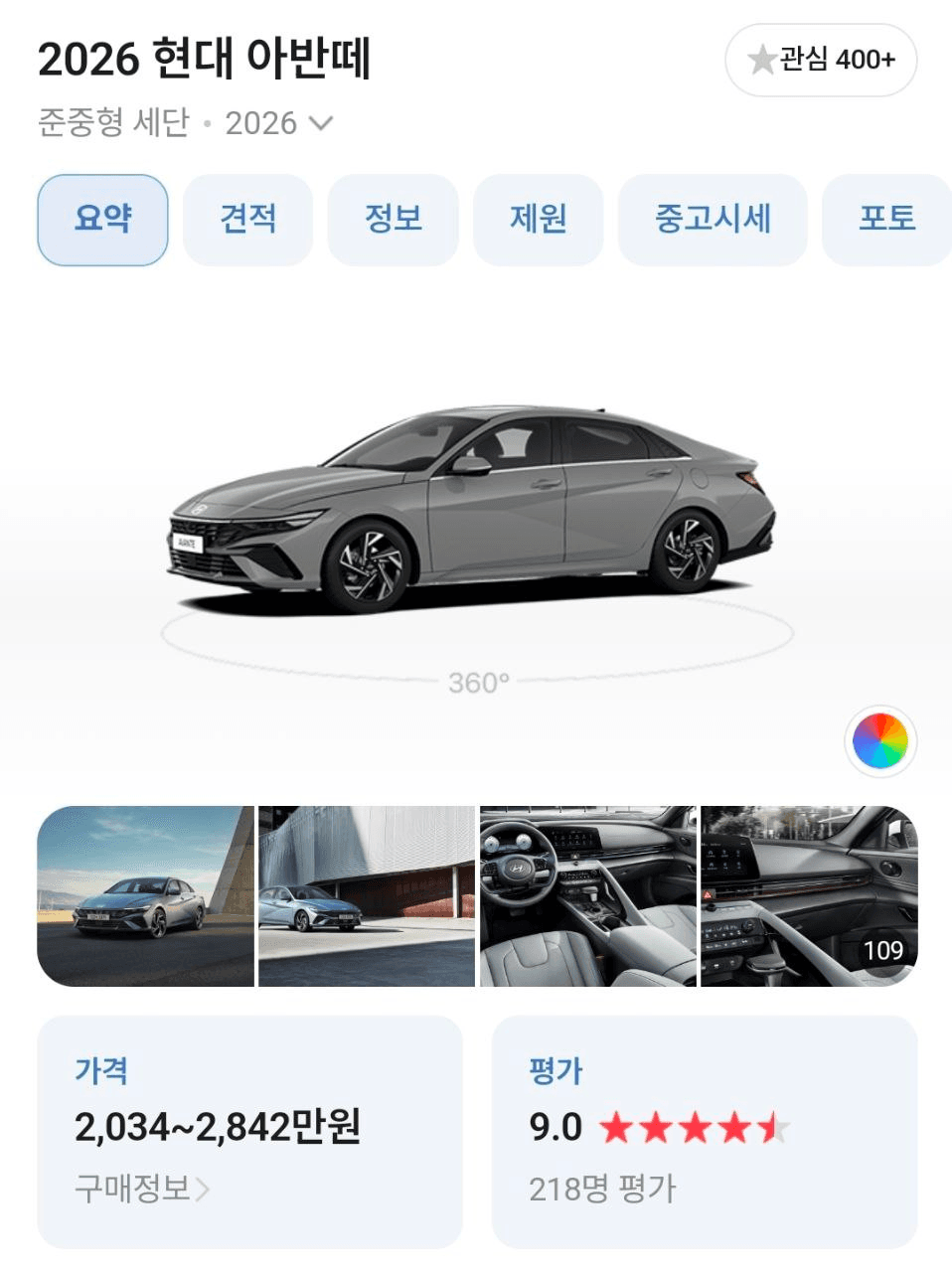Select the 요약 tab
The height and width of the screenshot is (1272, 952).
coord(102,220)
